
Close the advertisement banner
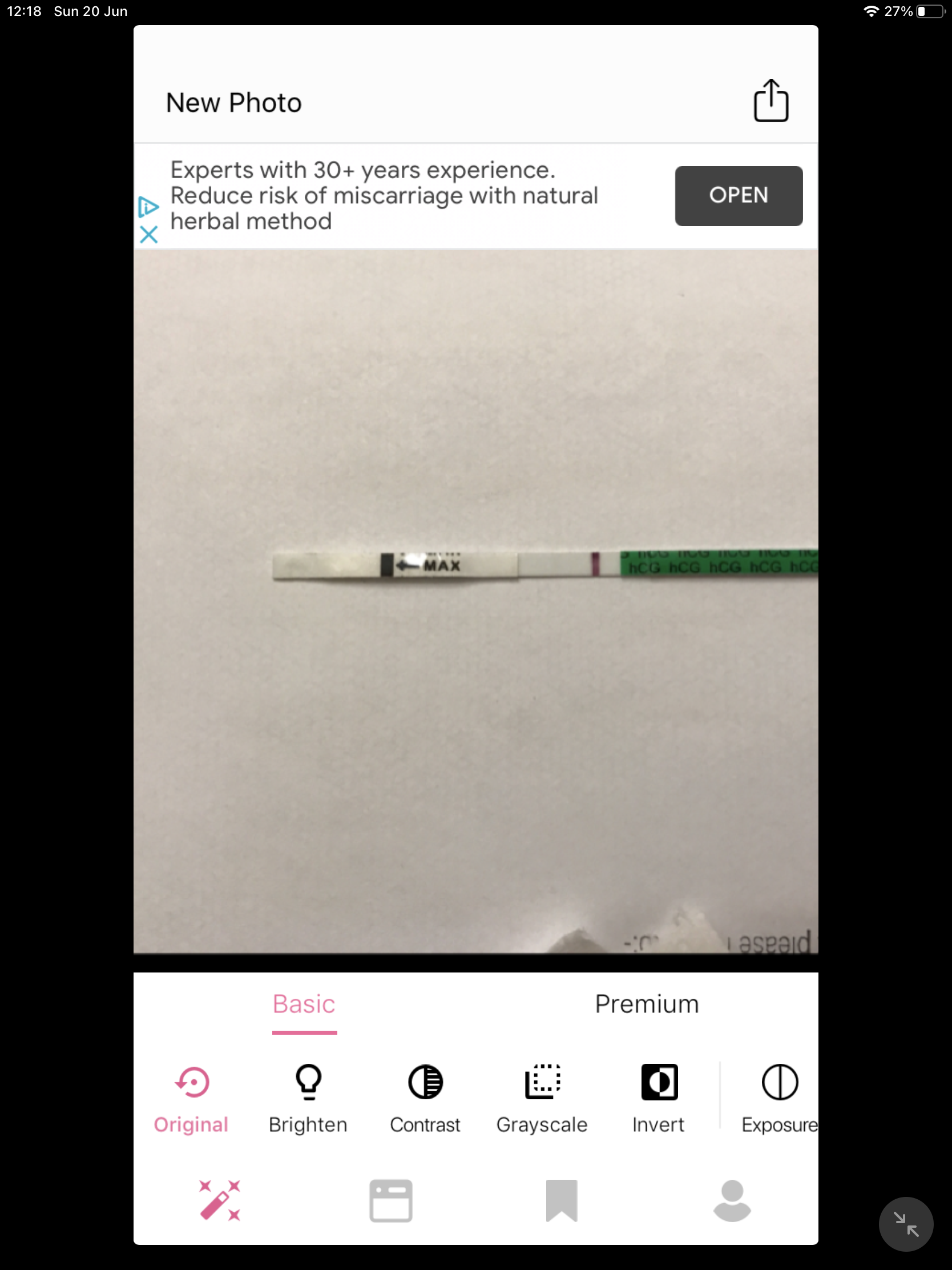coord(148,234)
